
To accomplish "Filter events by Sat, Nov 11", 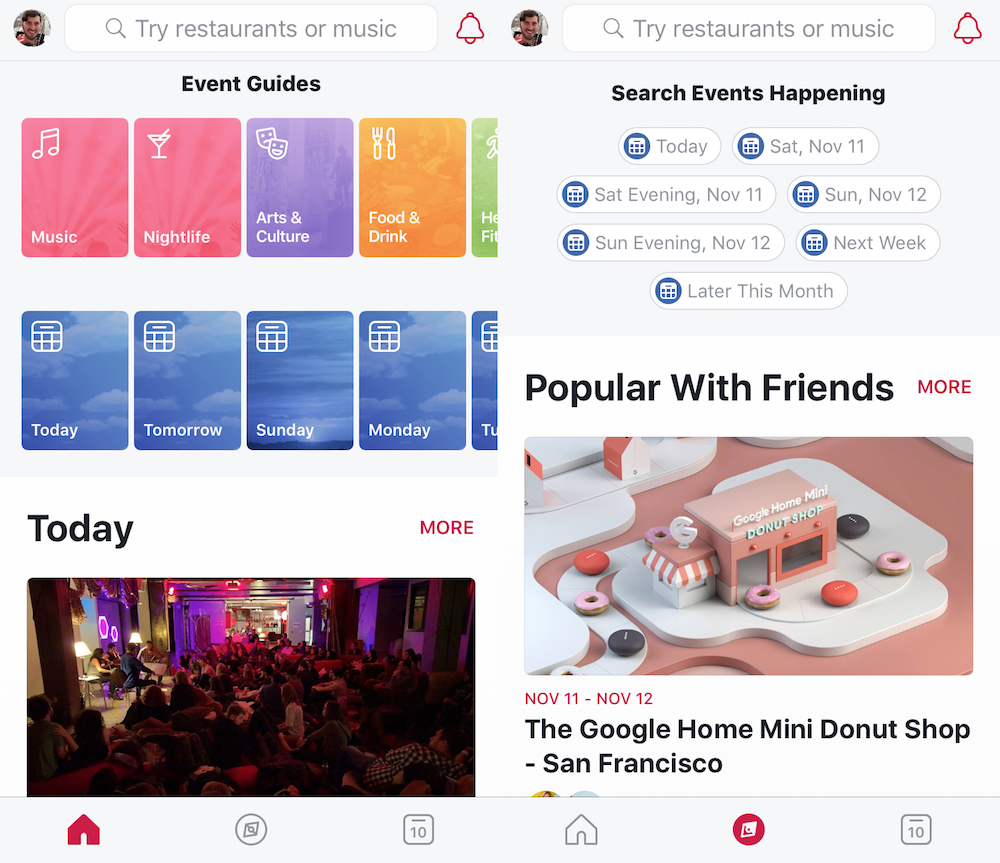I will click(x=805, y=147).
